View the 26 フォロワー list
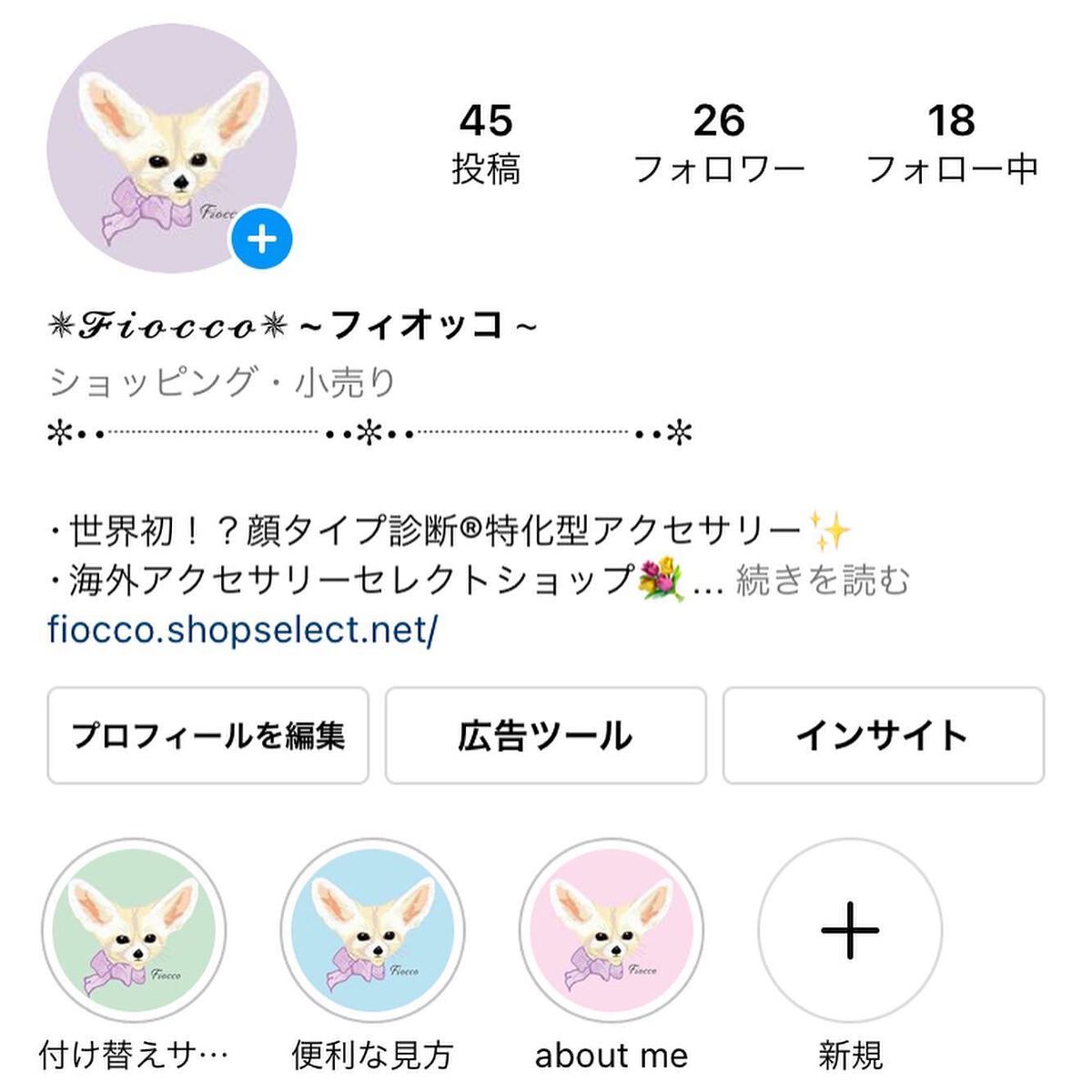This screenshot has height=1092, width=1092. 719,144
